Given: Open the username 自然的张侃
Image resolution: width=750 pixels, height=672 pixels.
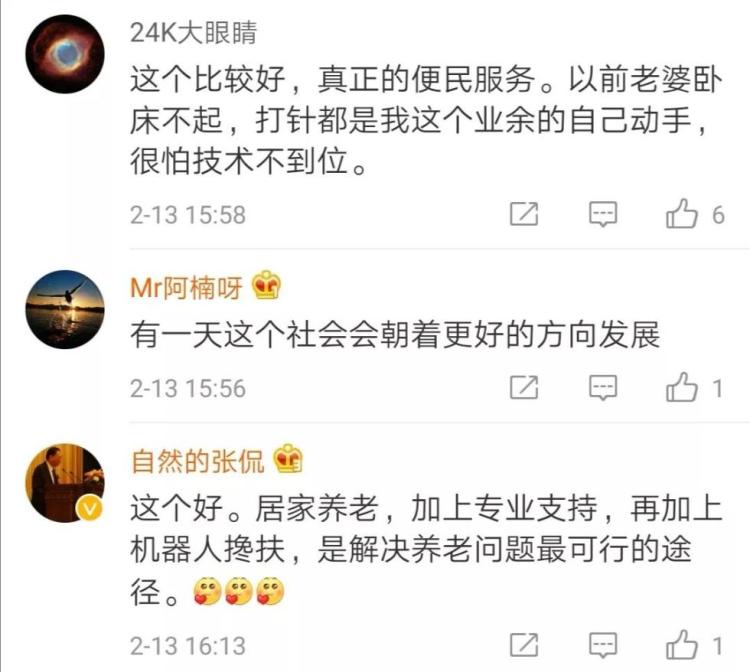Looking at the screenshot, I should 198,461.
